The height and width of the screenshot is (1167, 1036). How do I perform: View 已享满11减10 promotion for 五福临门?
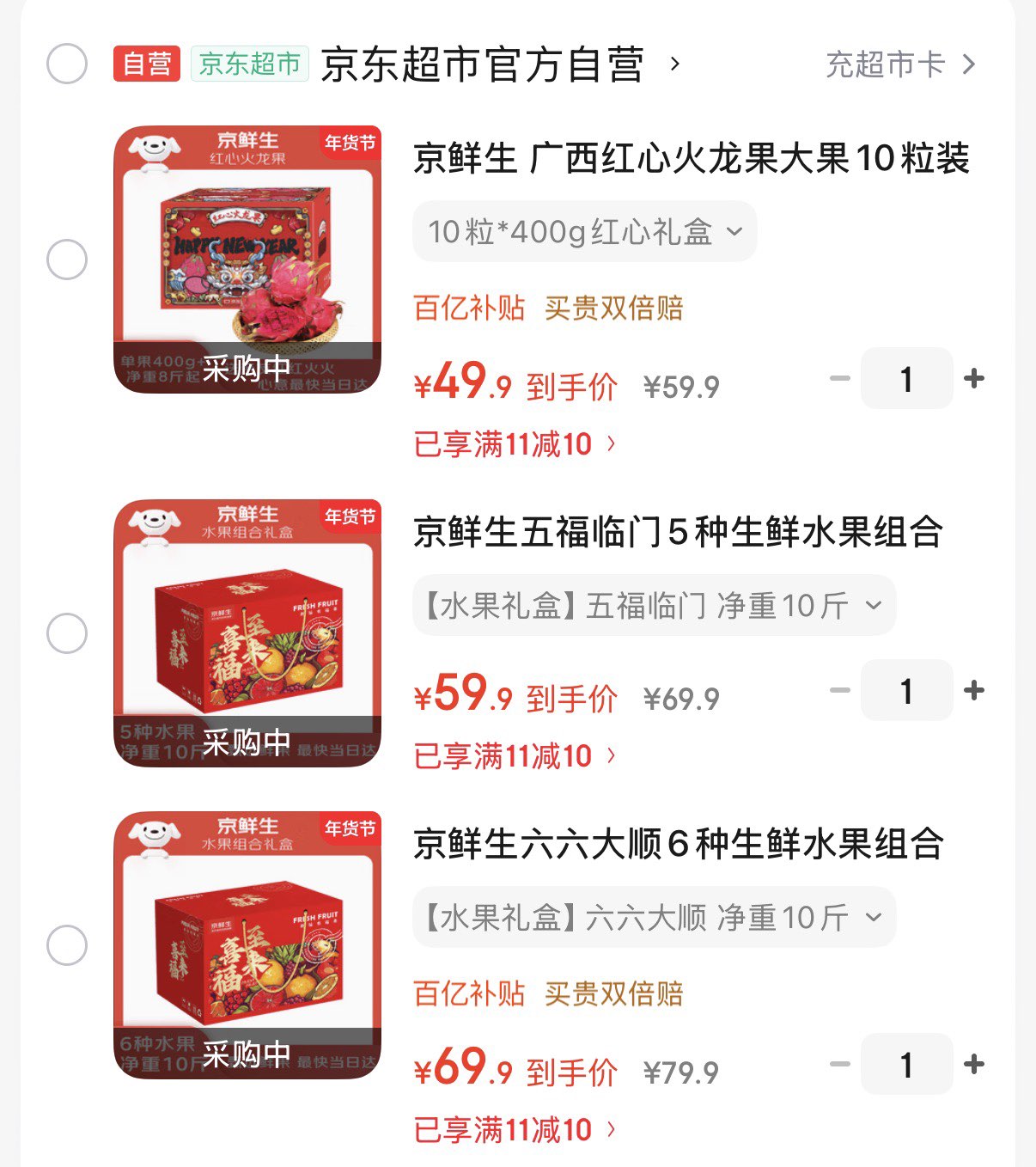pos(514,756)
